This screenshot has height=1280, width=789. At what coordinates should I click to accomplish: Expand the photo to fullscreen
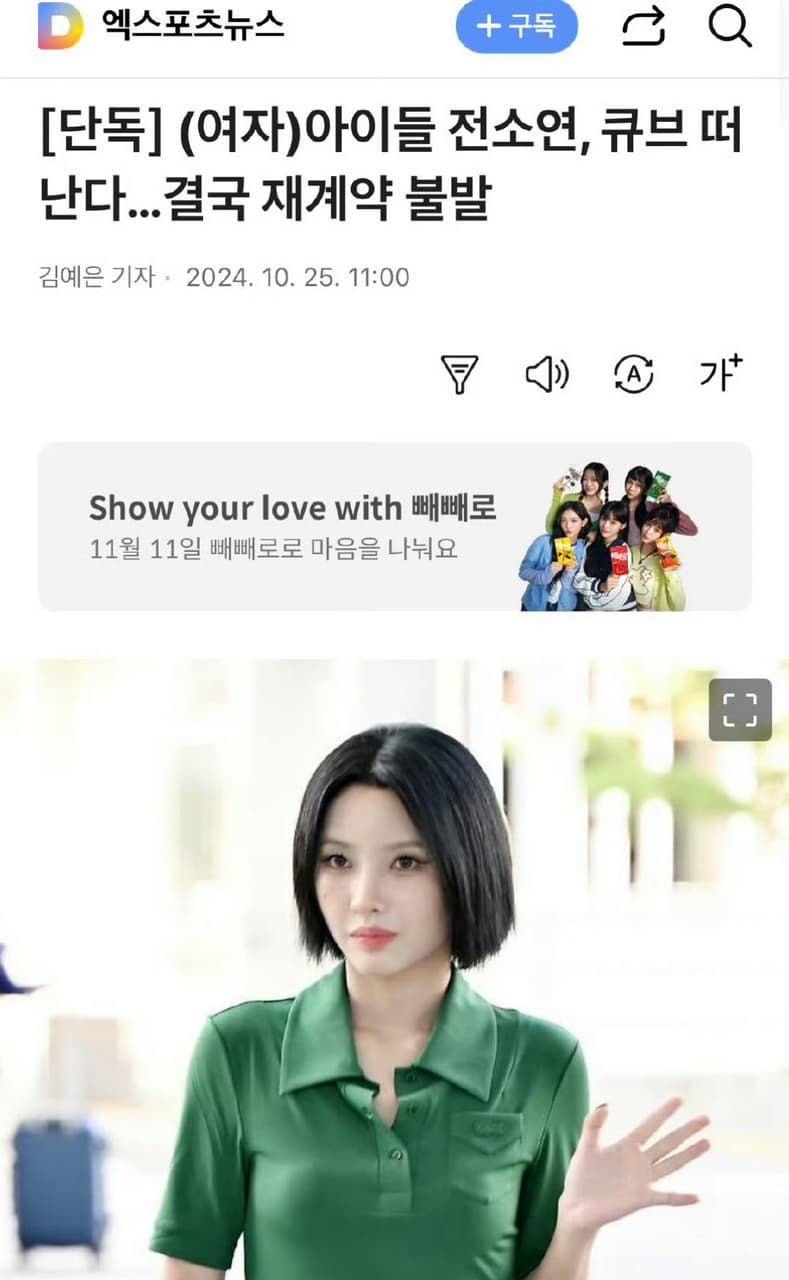(x=740, y=710)
